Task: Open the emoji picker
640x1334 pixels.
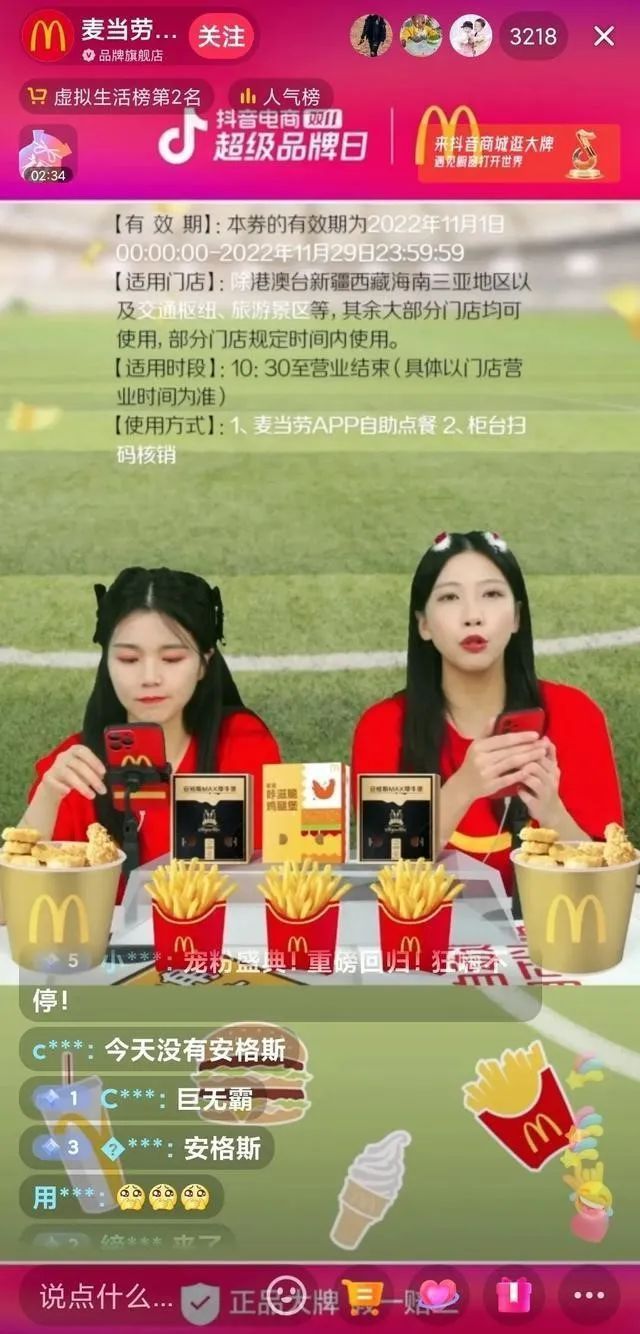Action: (287, 1296)
